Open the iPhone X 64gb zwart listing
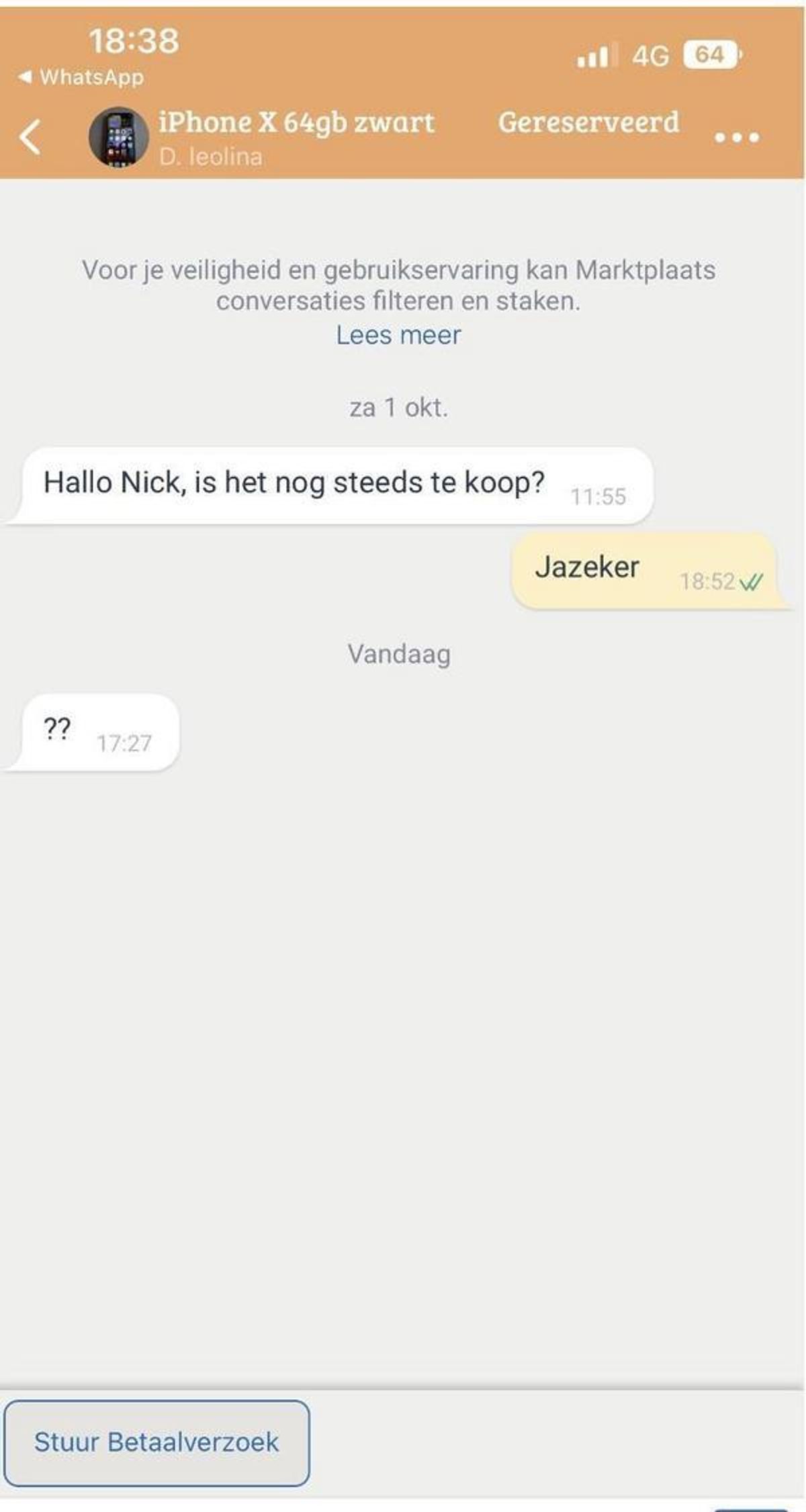This screenshot has height=1512, width=806. coord(296,123)
